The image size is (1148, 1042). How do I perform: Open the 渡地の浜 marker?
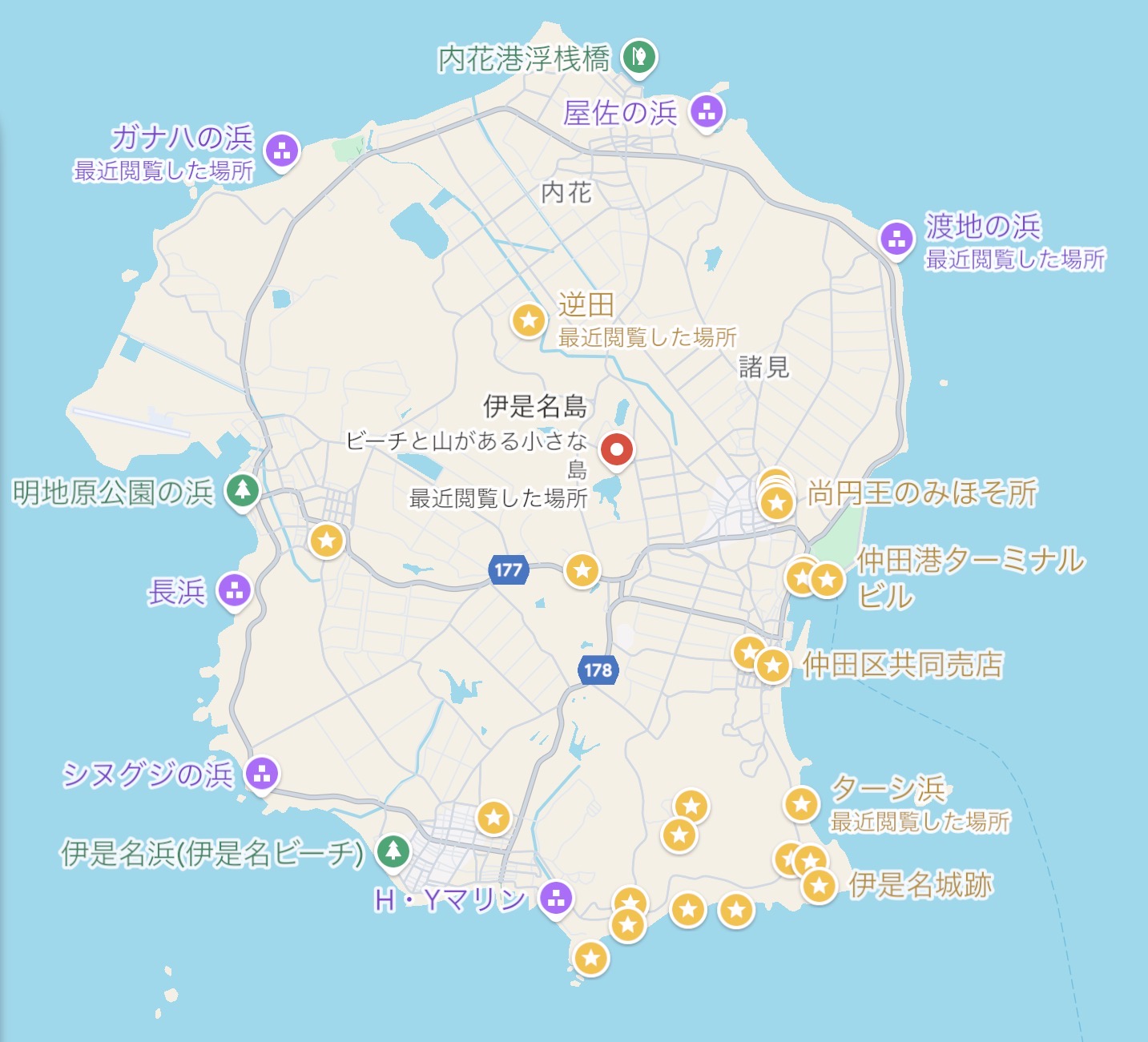(896, 238)
